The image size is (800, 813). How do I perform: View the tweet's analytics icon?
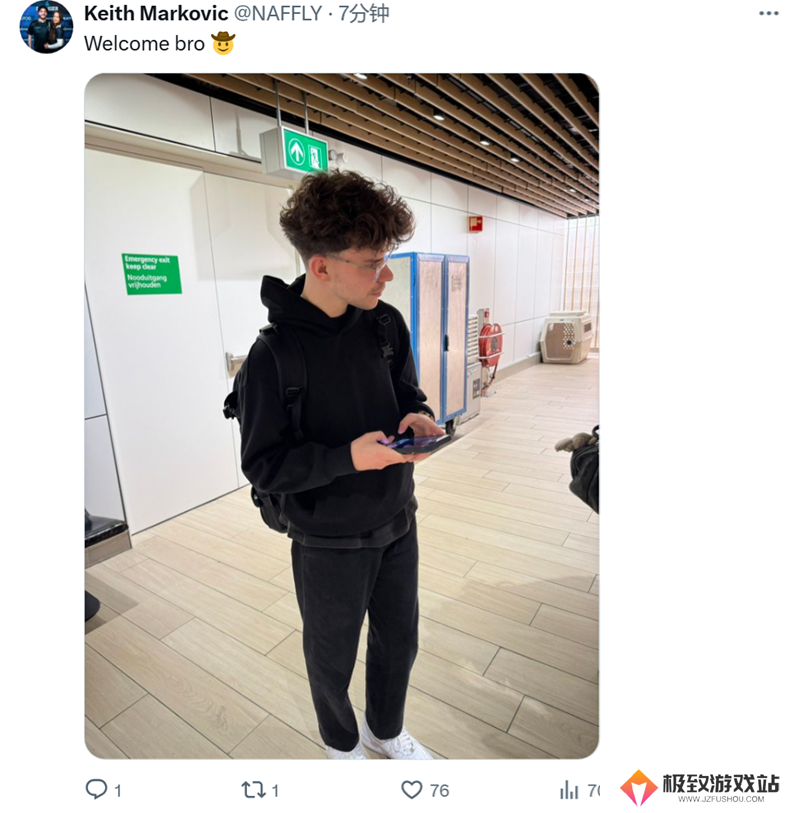[x=569, y=790]
